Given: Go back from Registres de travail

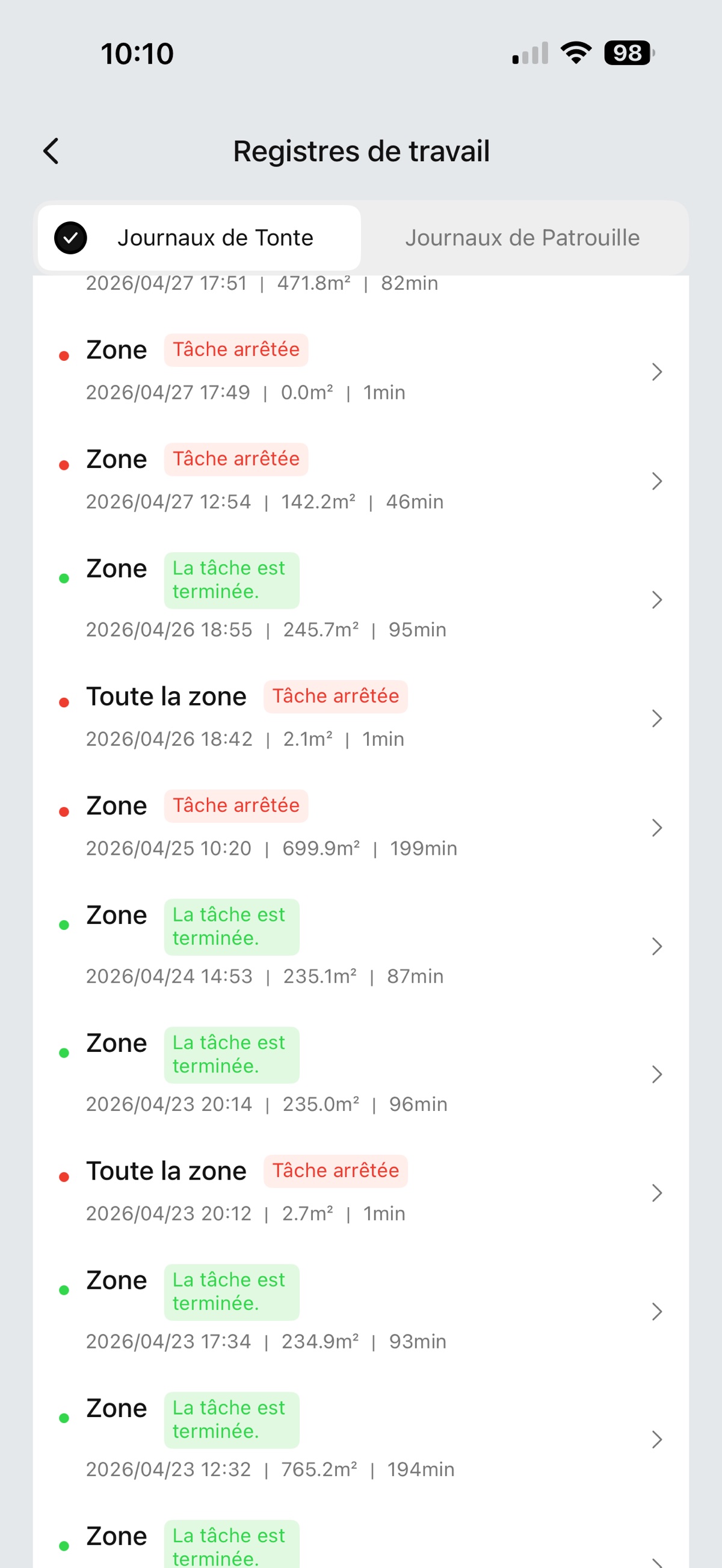Looking at the screenshot, I should (x=51, y=151).
